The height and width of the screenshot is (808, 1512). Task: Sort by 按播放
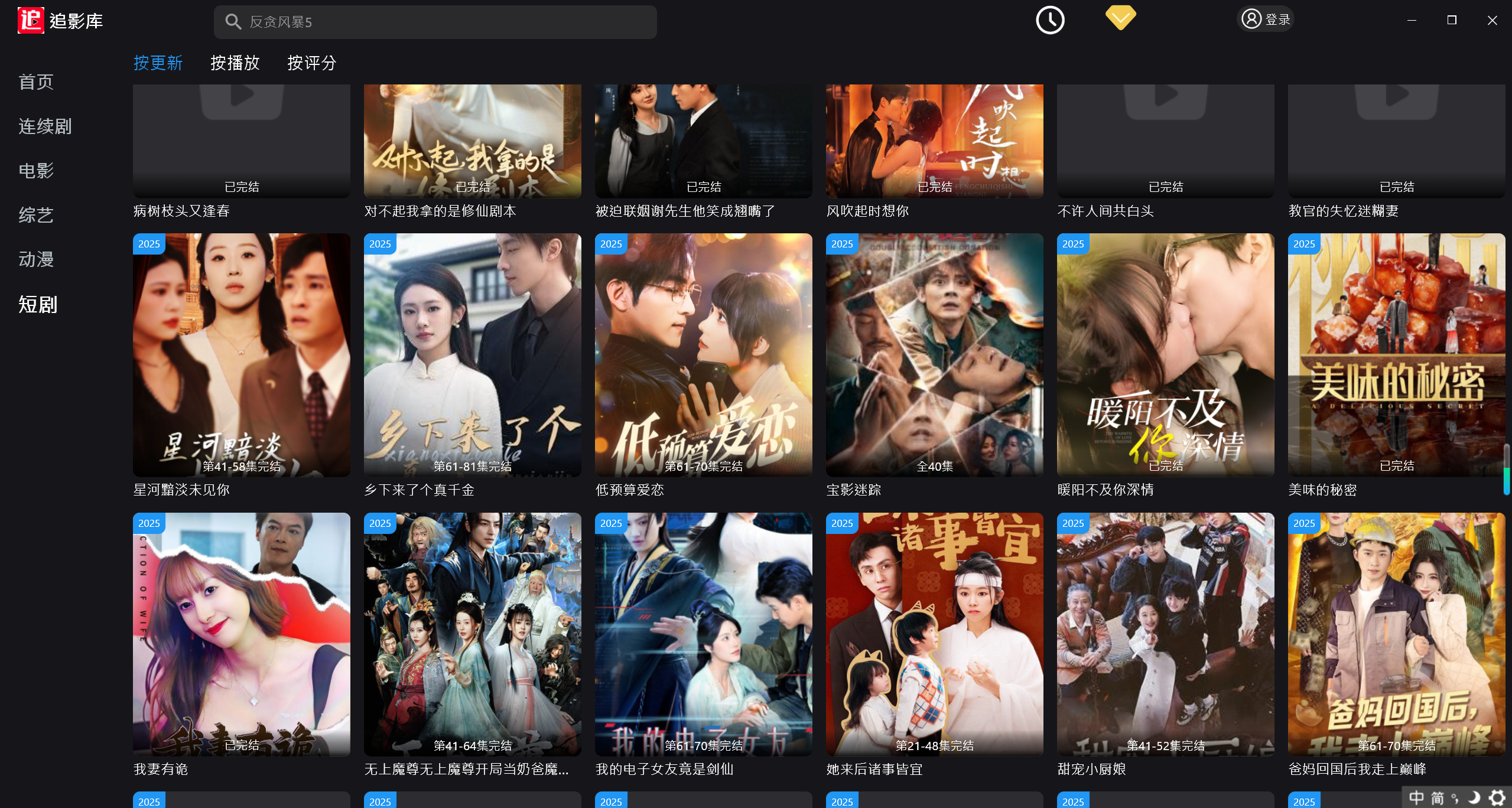click(235, 63)
